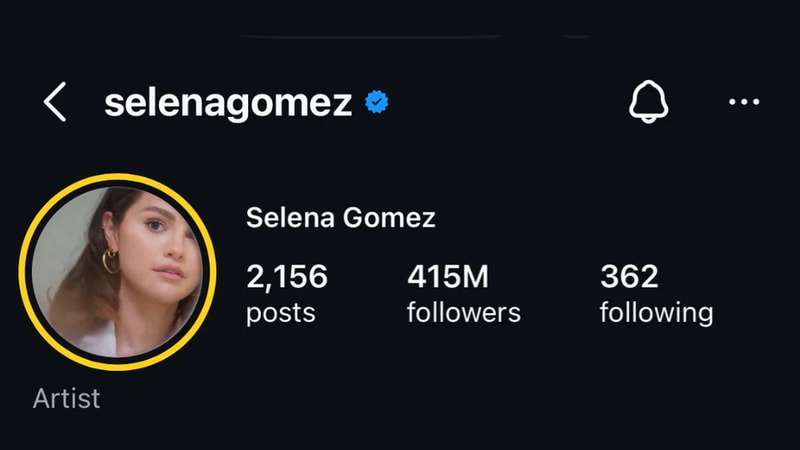
Task: Go back using the back arrow
Action: click(56, 102)
